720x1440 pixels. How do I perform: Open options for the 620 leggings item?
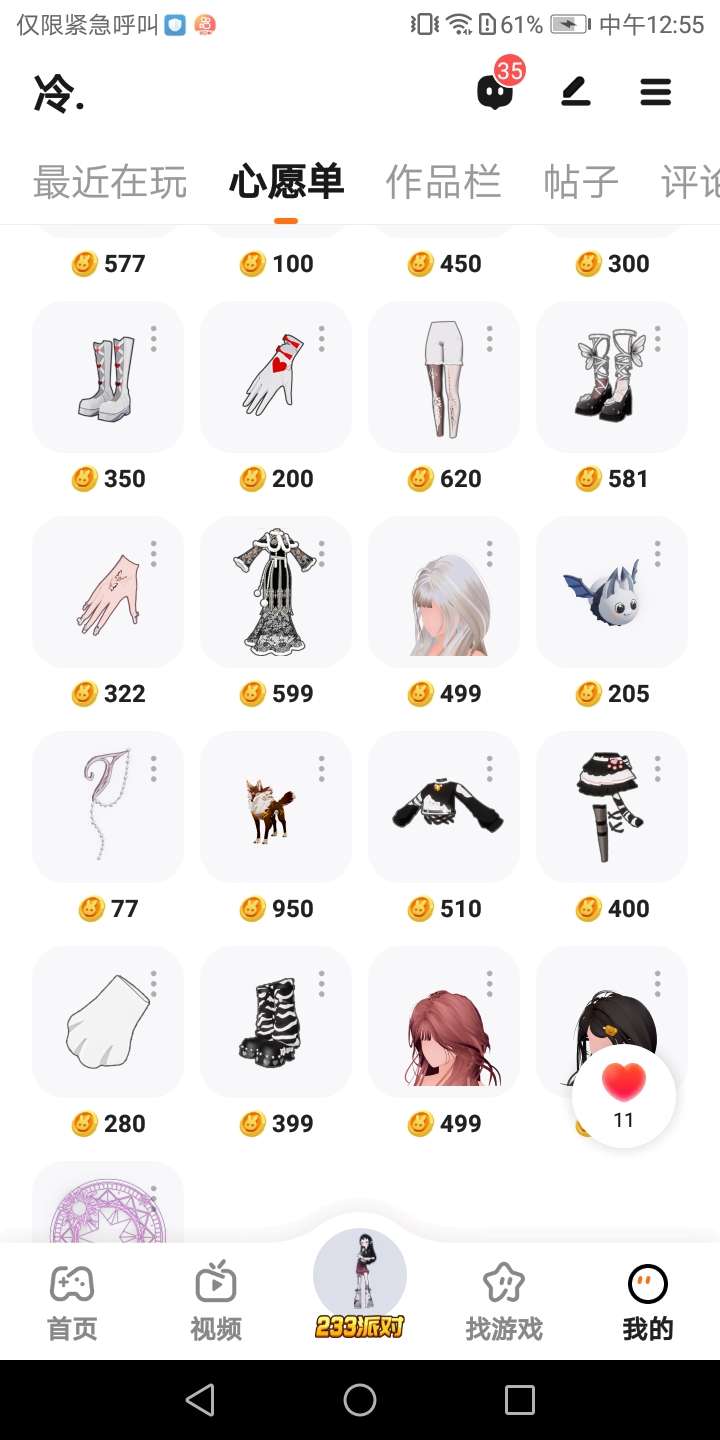click(x=489, y=339)
